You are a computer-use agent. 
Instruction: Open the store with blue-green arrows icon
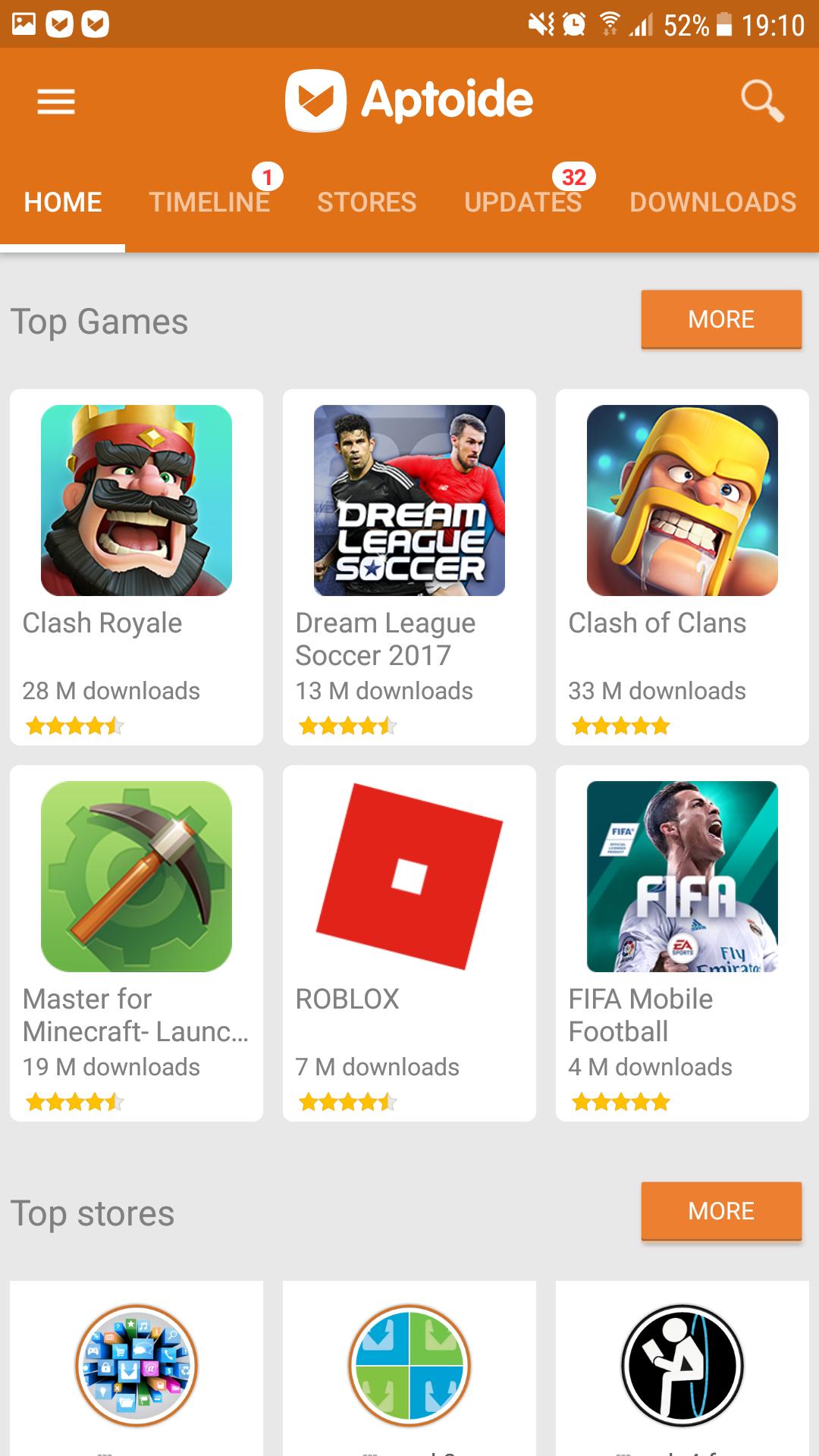pyautogui.click(x=409, y=1367)
